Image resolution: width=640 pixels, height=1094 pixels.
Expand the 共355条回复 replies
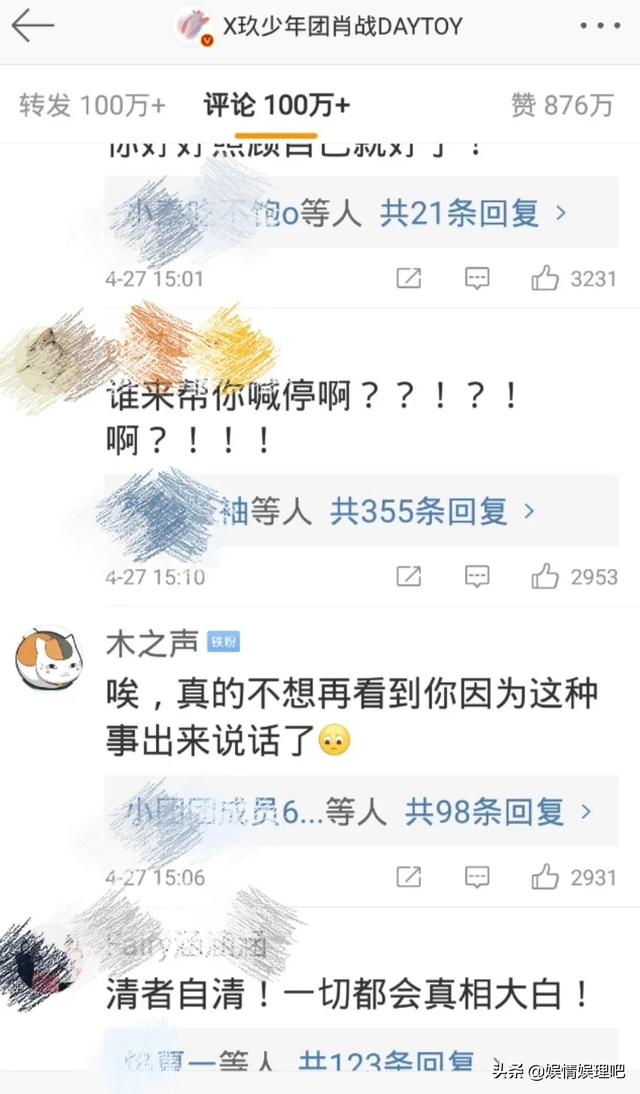[433, 512]
